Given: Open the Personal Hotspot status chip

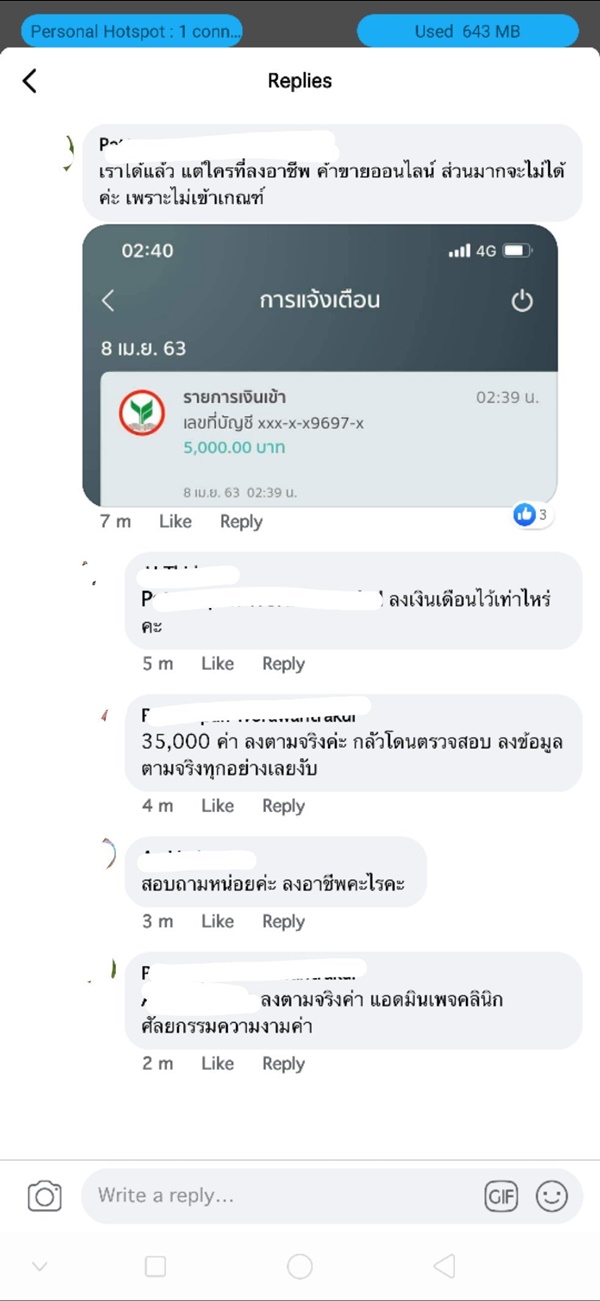Looking at the screenshot, I should pos(135,31).
